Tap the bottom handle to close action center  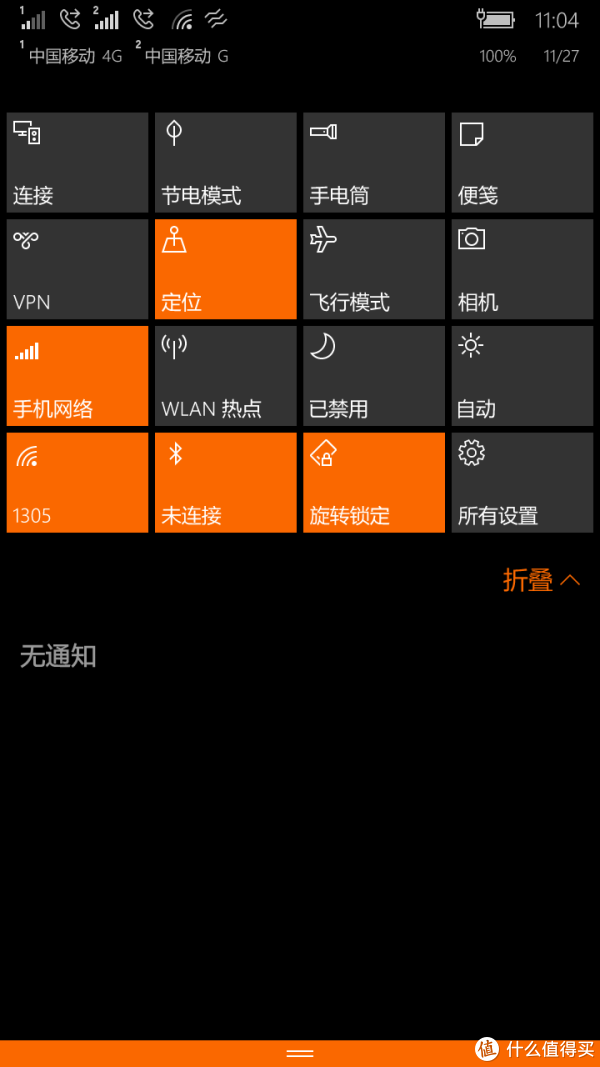[x=300, y=1053]
